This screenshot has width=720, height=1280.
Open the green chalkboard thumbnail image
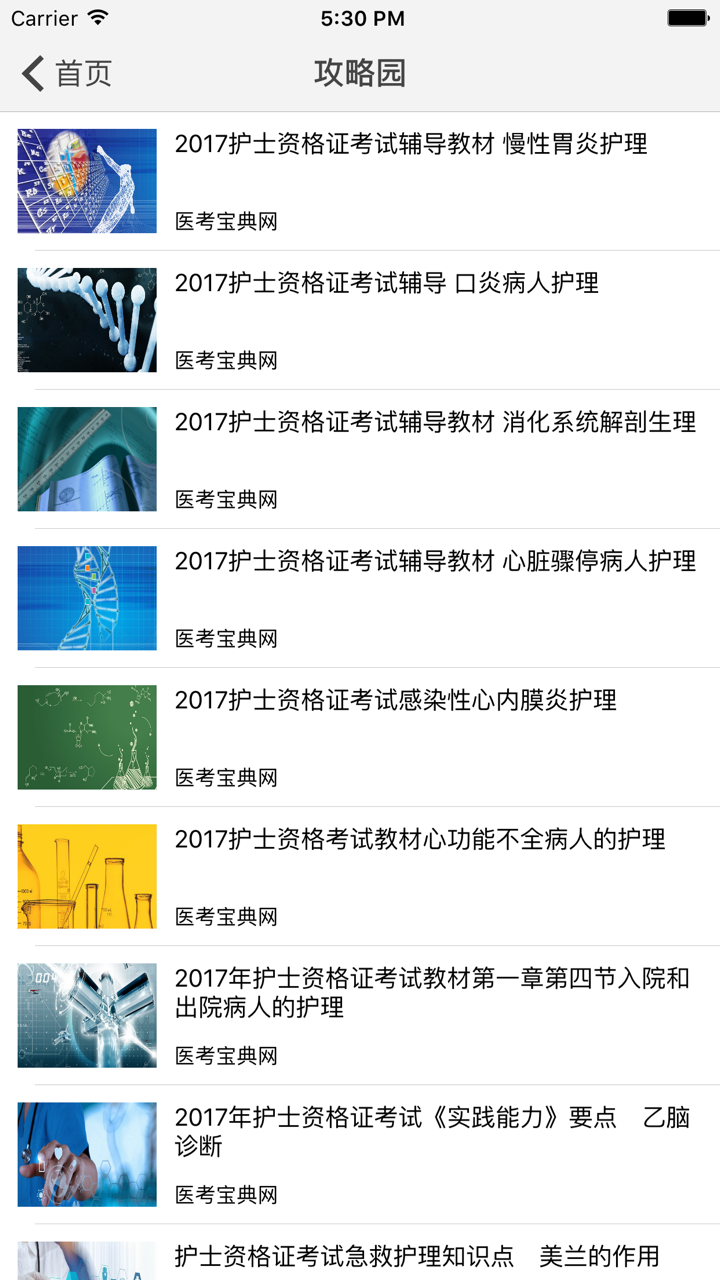coord(86,737)
